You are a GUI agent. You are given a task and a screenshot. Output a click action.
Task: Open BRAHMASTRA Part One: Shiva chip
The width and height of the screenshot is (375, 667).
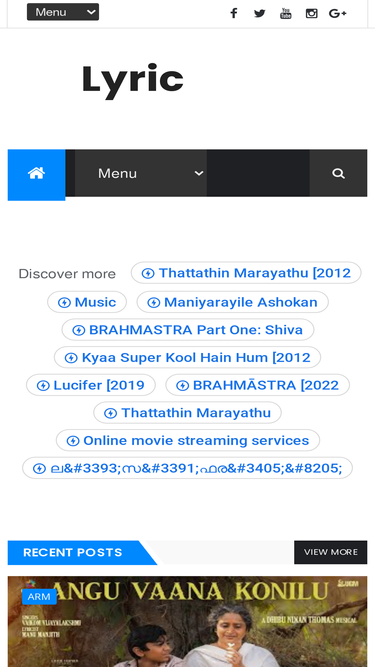[x=188, y=330]
